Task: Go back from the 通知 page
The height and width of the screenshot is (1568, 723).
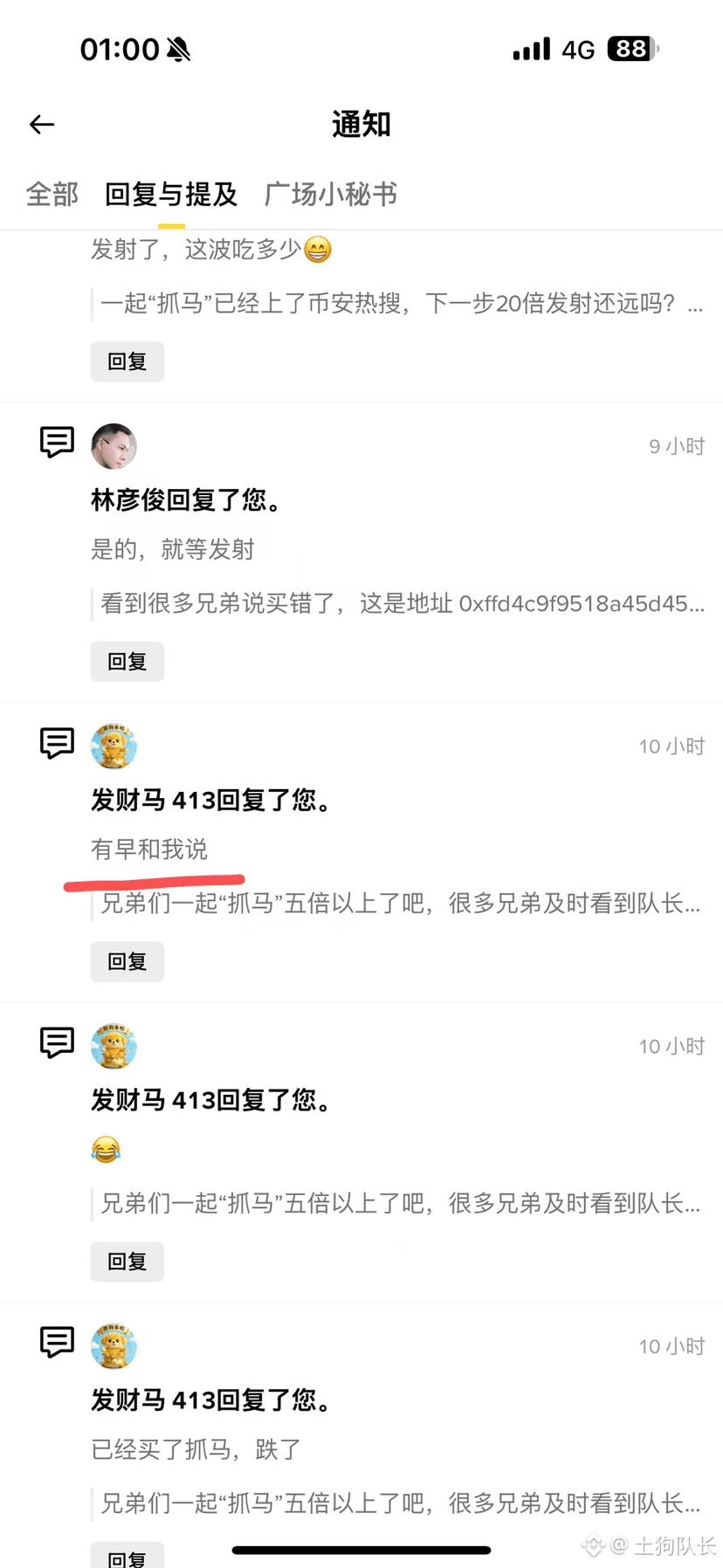Action: 42,125
